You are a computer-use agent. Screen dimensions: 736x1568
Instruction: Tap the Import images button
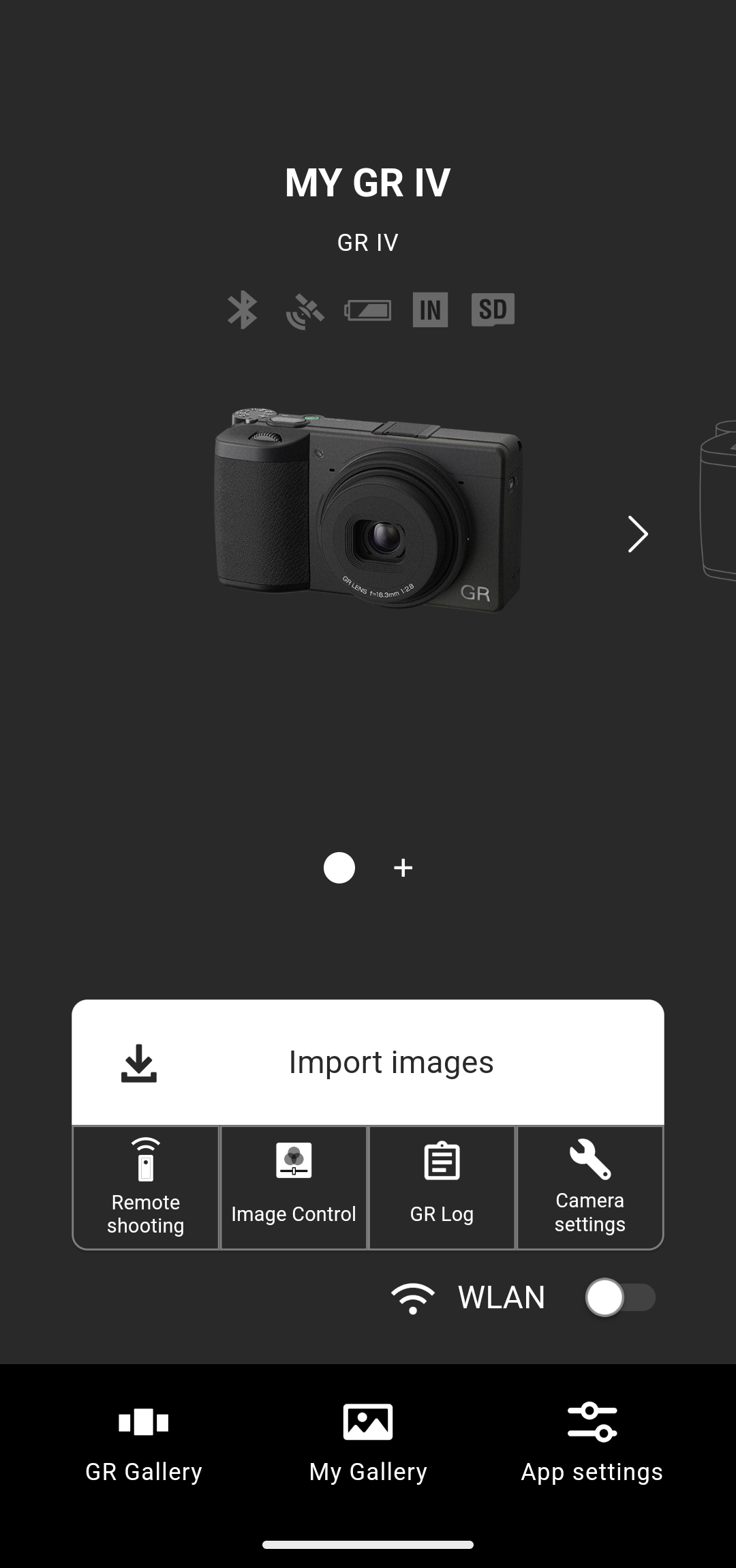click(x=367, y=1061)
